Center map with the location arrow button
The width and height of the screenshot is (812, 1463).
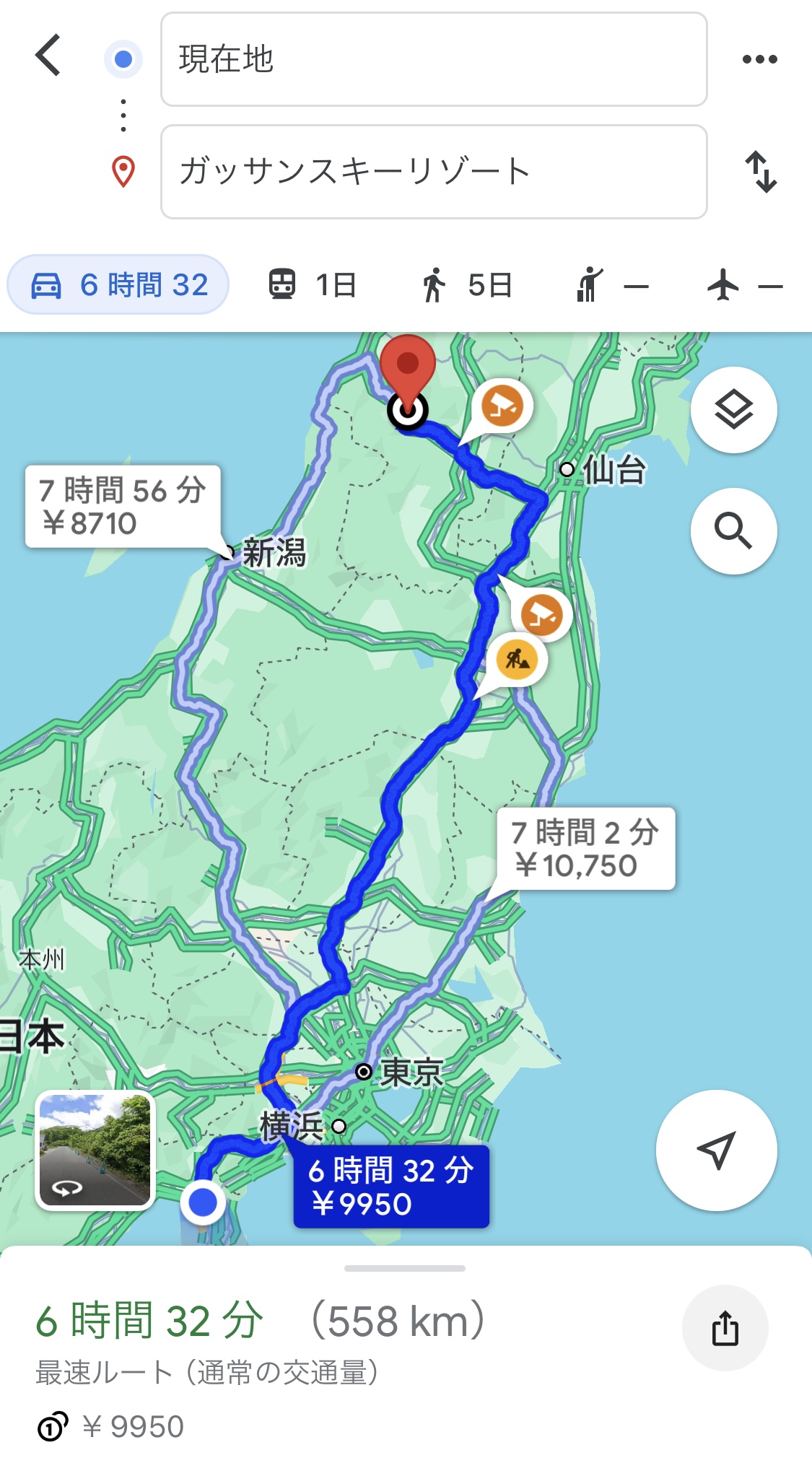click(x=717, y=1150)
